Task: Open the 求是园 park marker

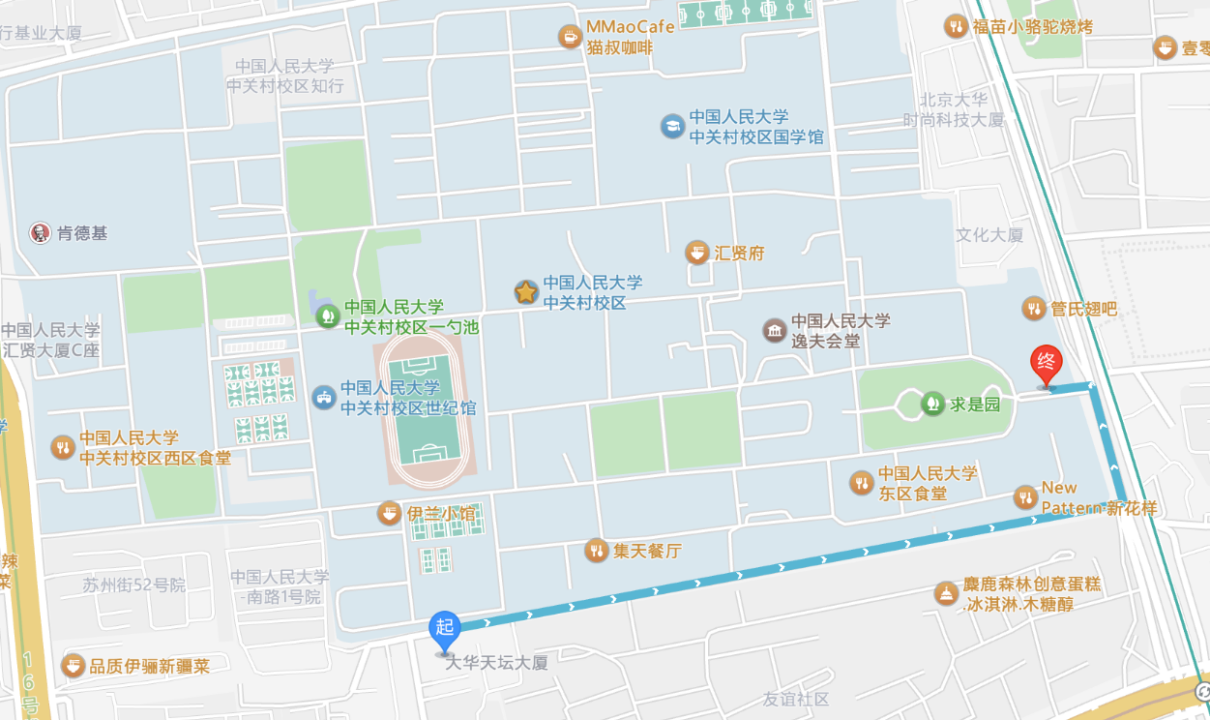Action: [x=932, y=404]
